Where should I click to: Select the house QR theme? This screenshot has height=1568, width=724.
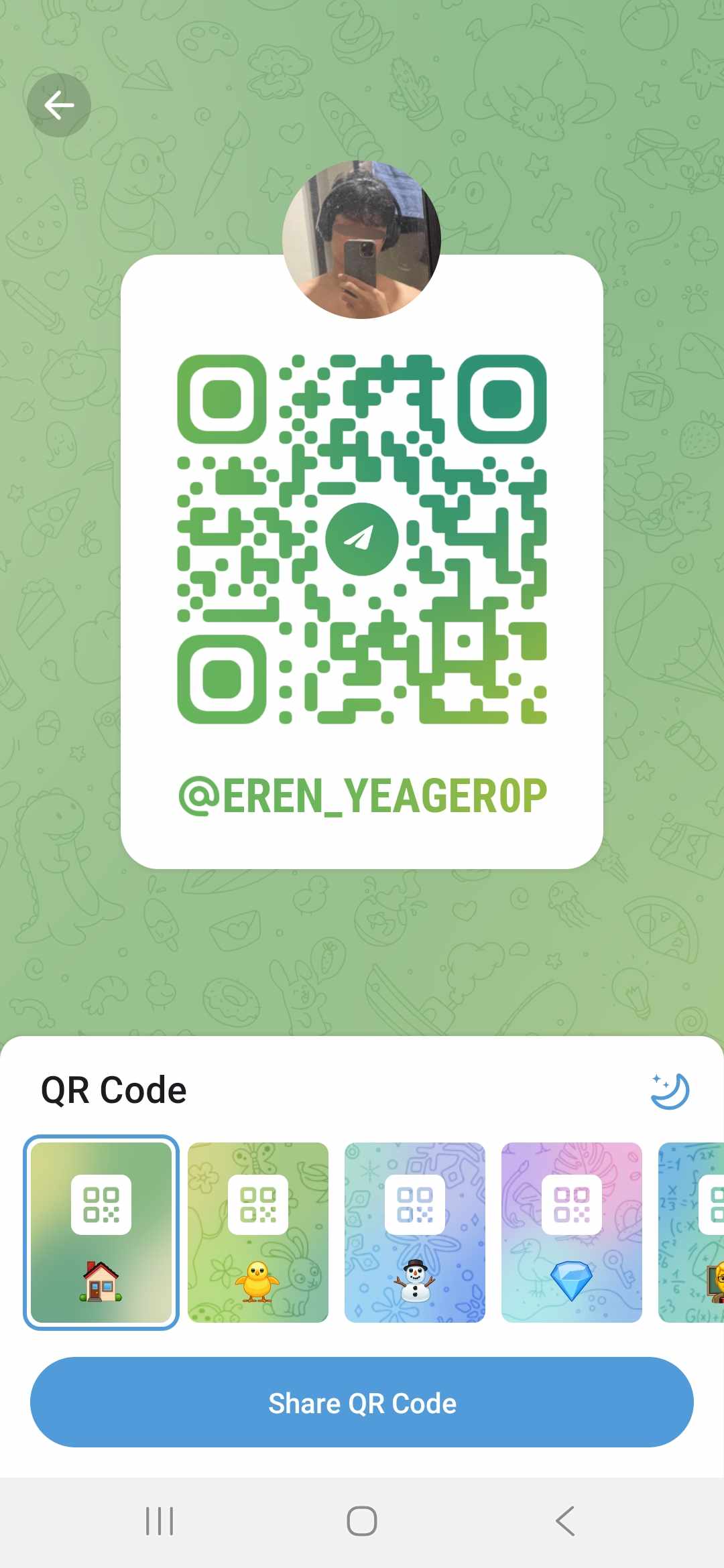101,1232
